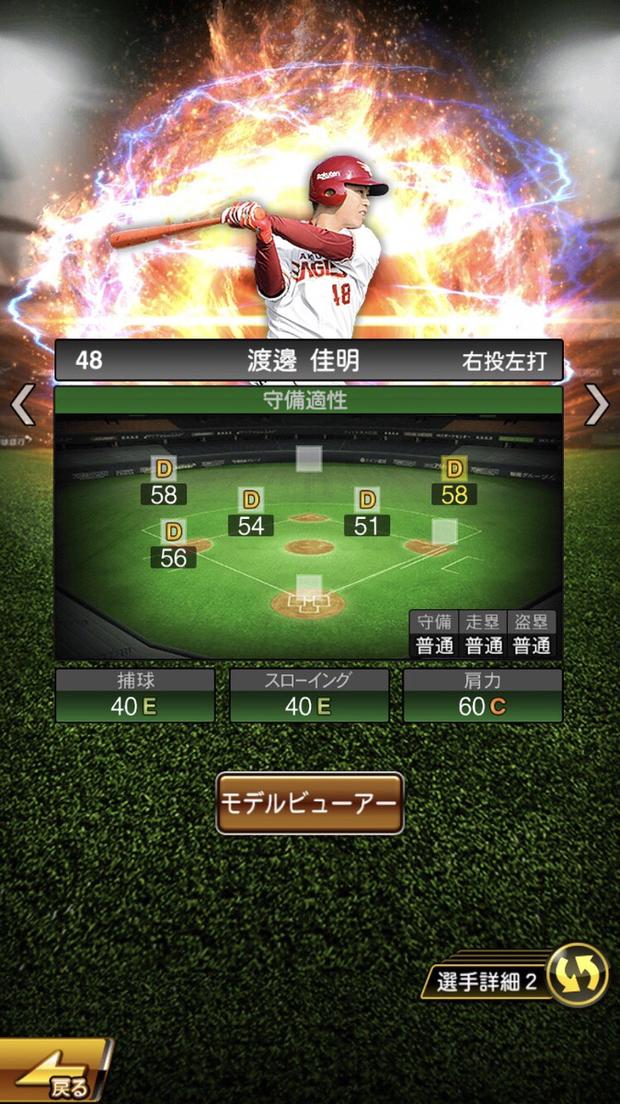Show the next player with right arrow
Image resolution: width=620 pixels, height=1104 pixels.
(x=597, y=404)
